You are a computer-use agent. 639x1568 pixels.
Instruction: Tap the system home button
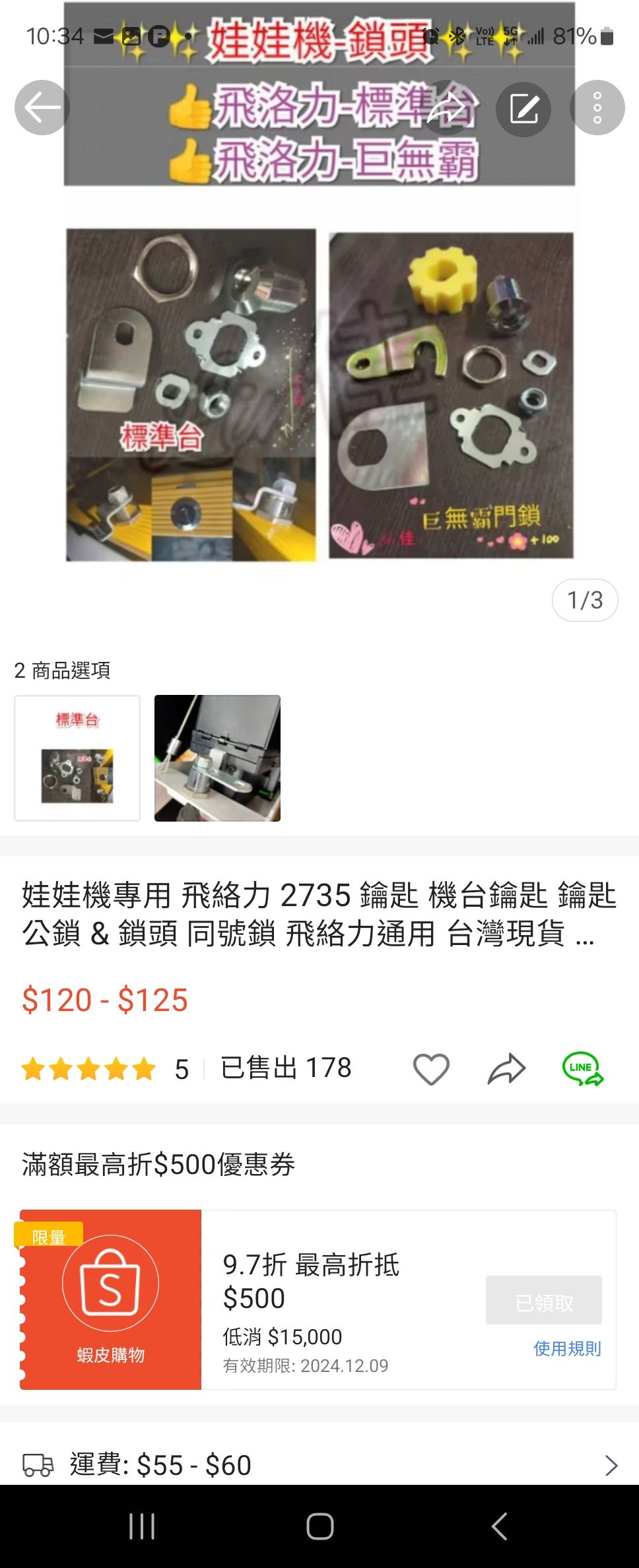tap(320, 1526)
